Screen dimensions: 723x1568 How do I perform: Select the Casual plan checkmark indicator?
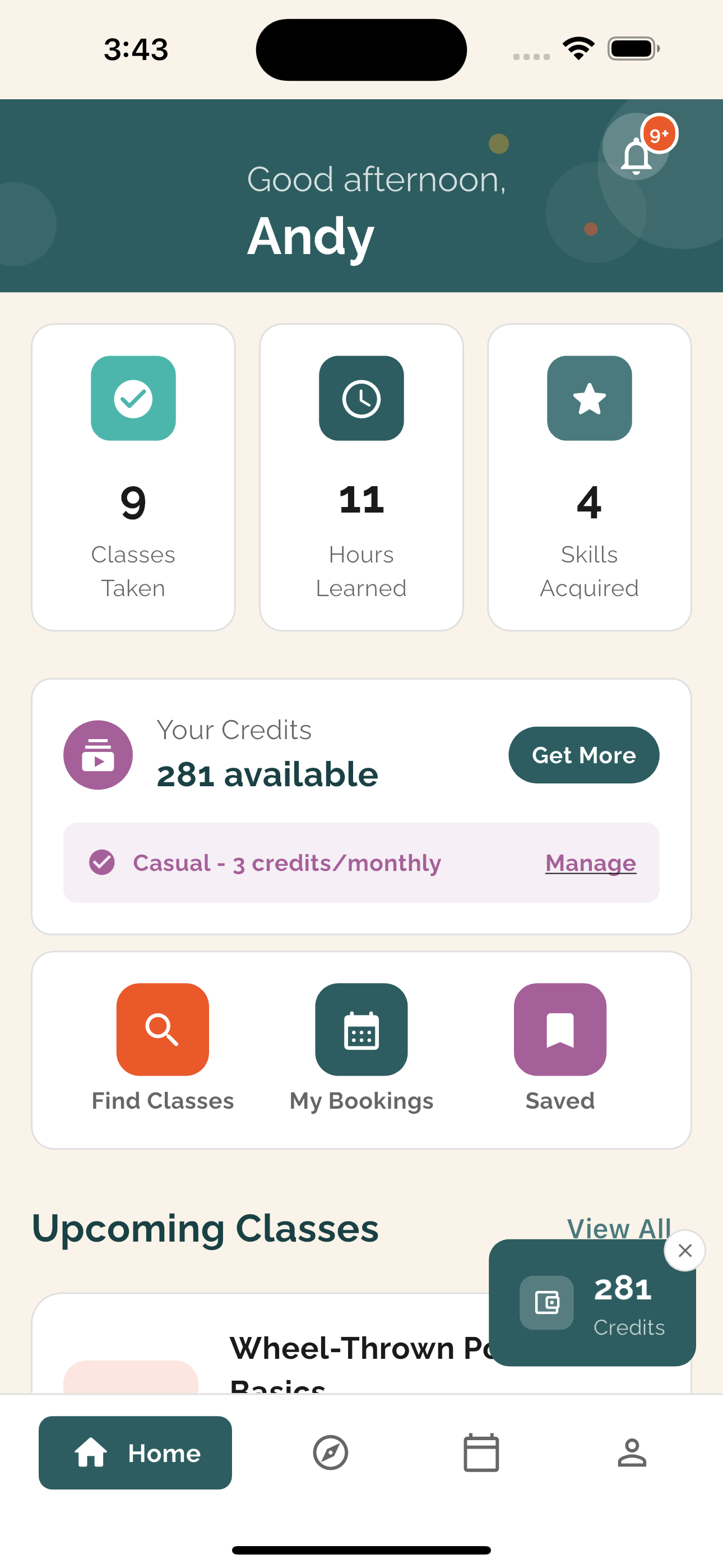coord(102,863)
